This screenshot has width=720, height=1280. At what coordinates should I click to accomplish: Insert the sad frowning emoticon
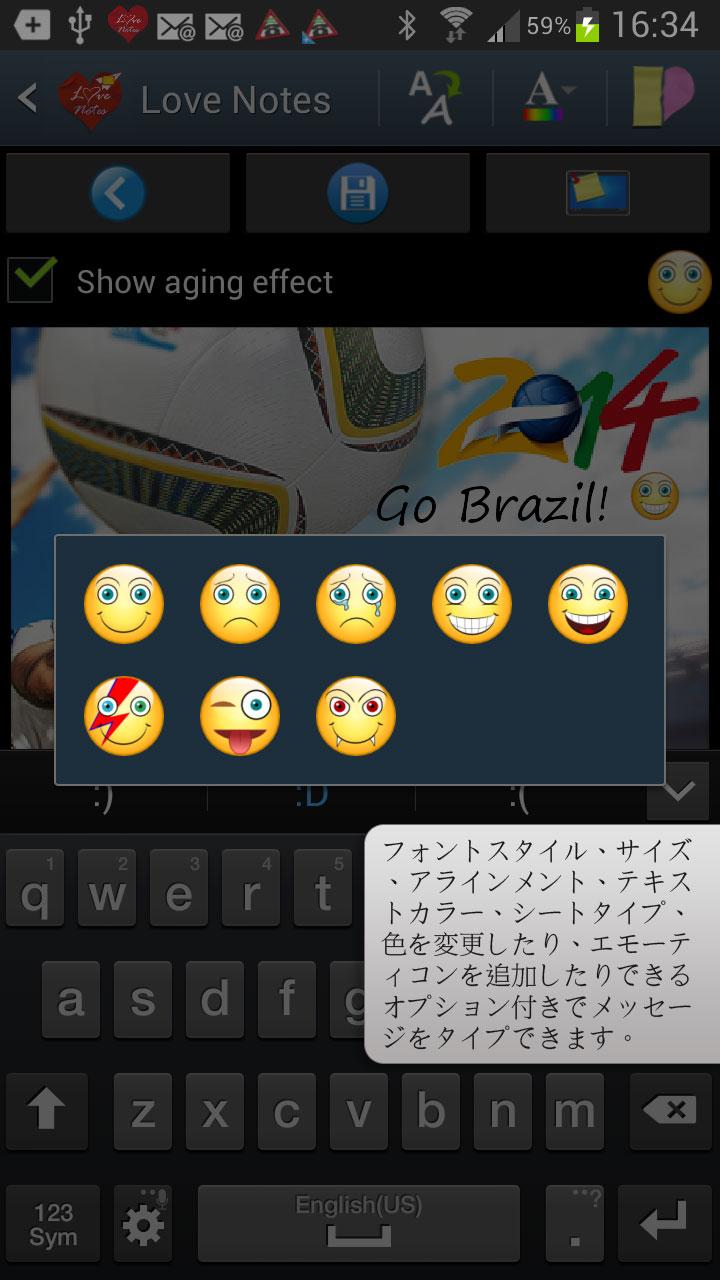[x=239, y=604]
